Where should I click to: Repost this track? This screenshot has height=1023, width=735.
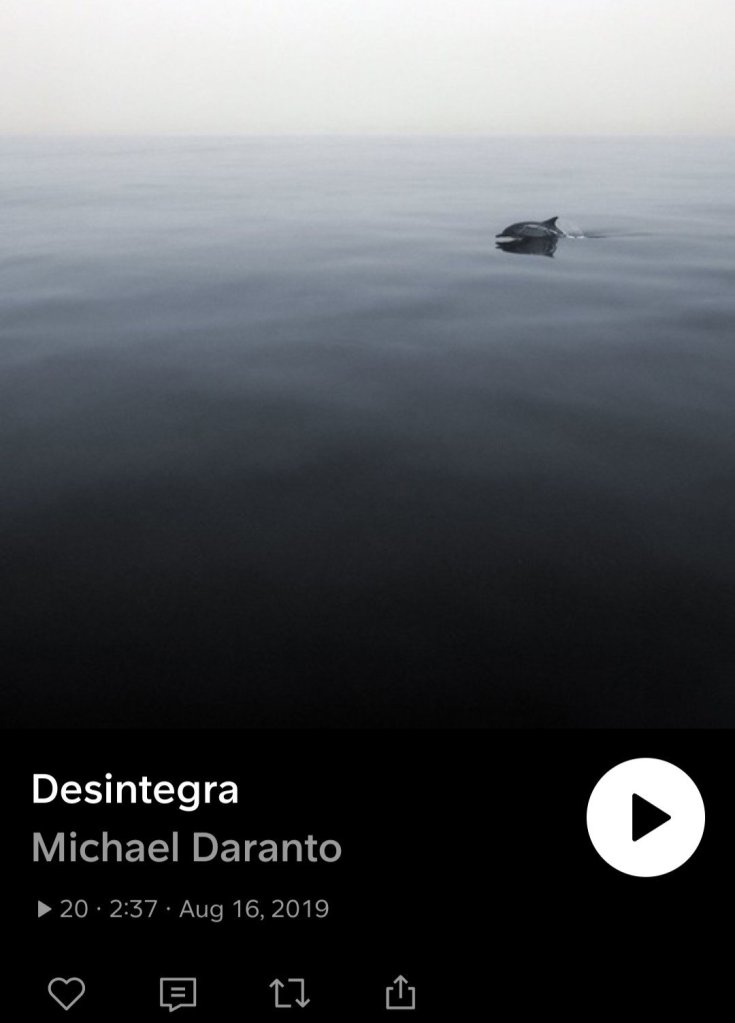(x=290, y=993)
